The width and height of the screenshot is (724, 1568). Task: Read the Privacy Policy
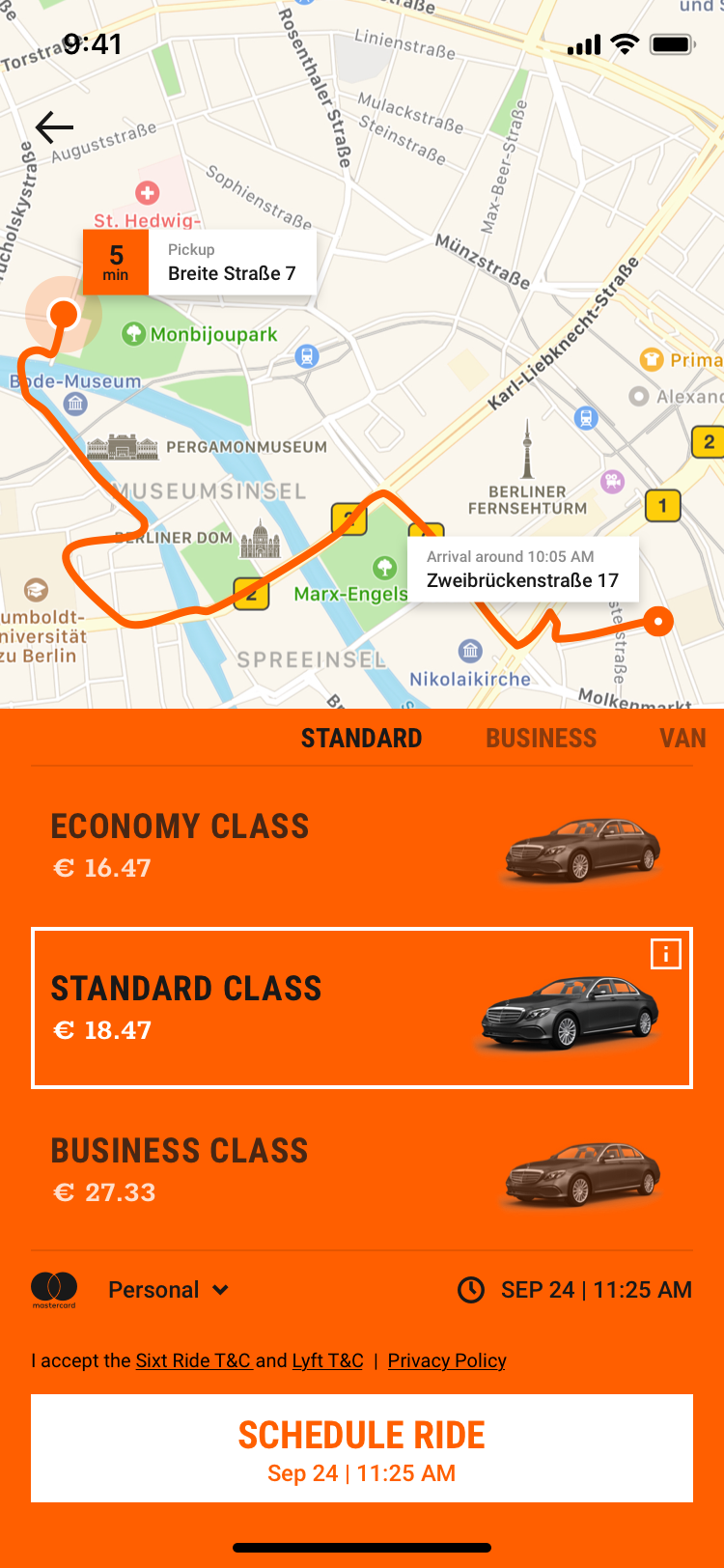[x=447, y=1360]
